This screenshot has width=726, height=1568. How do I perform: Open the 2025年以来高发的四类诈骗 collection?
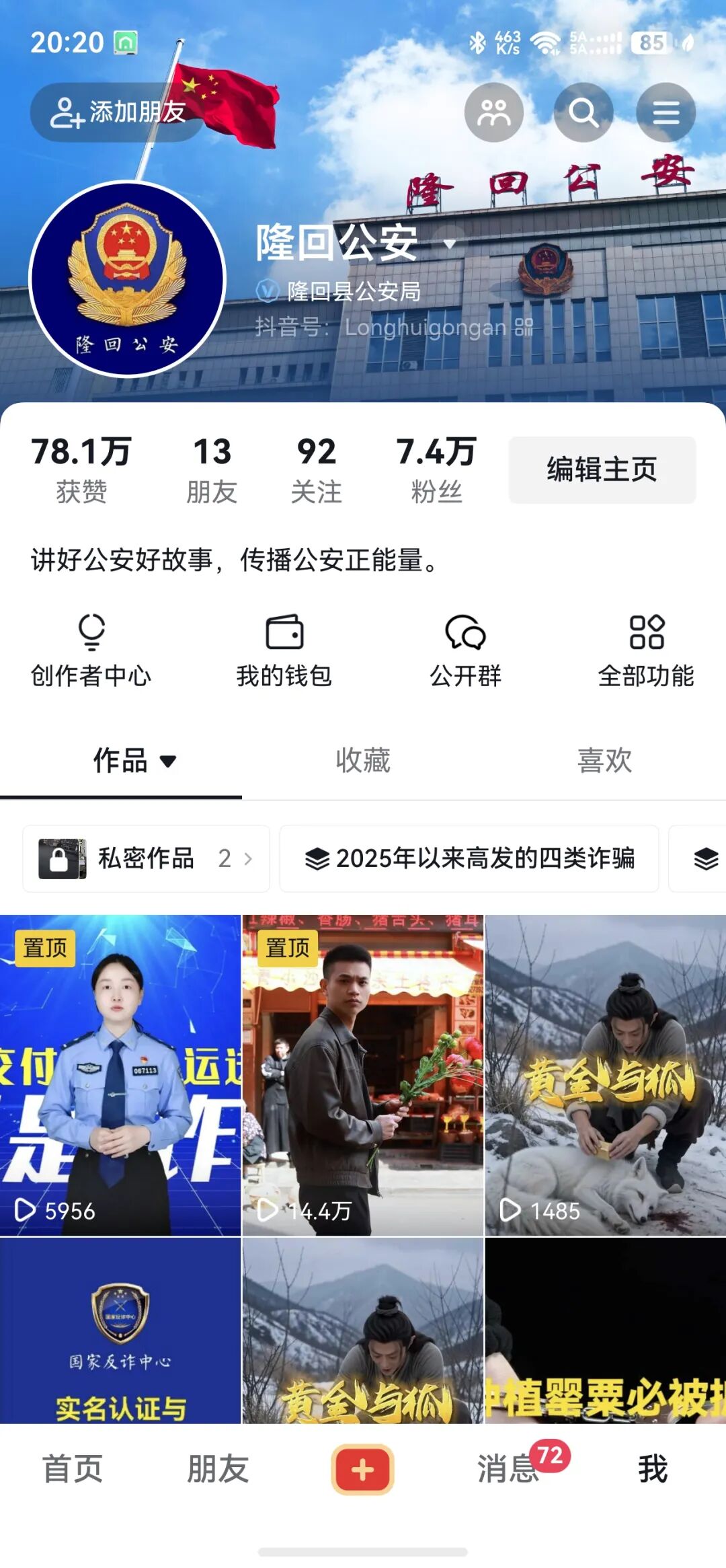pos(469,858)
